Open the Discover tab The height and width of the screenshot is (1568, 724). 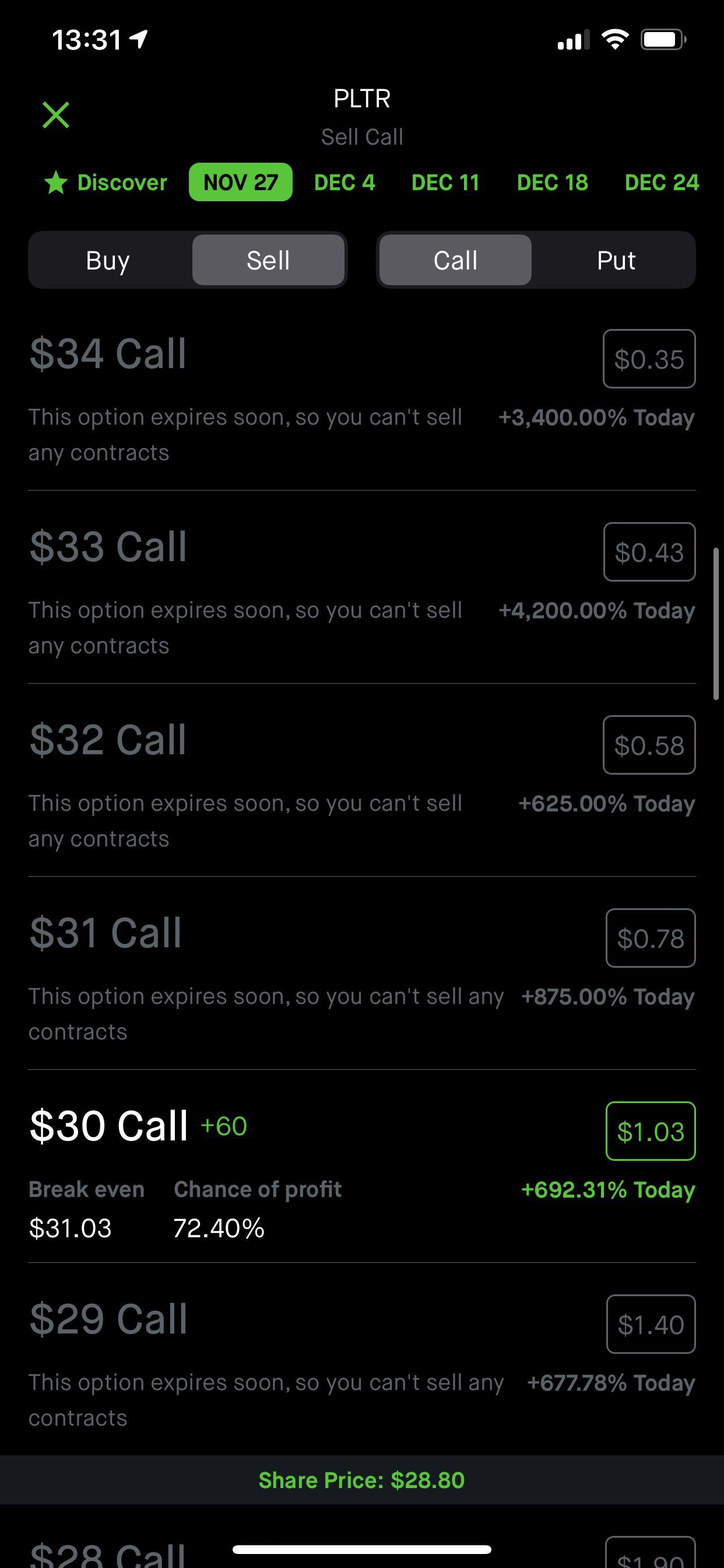106,183
